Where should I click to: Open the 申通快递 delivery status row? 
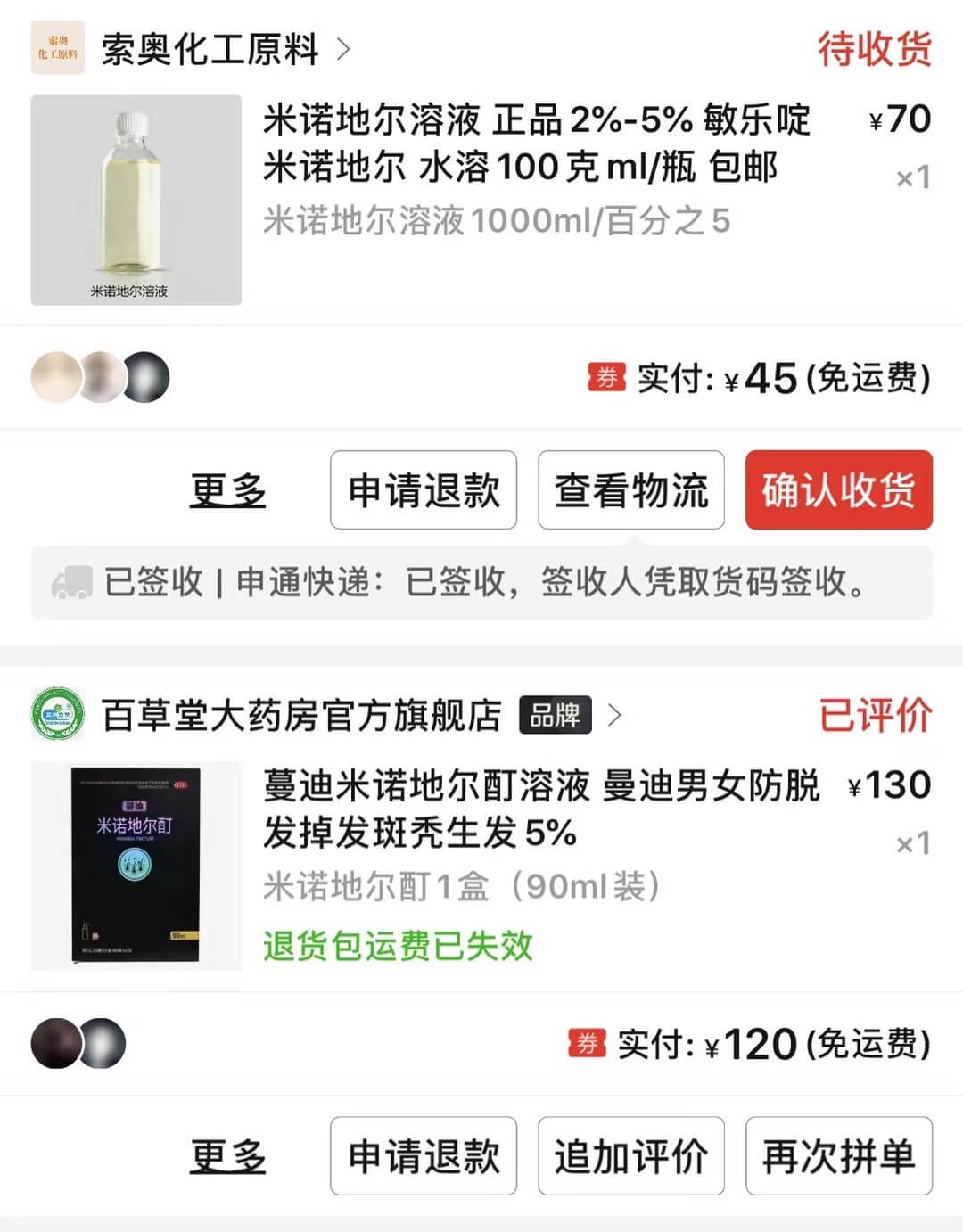481,583
